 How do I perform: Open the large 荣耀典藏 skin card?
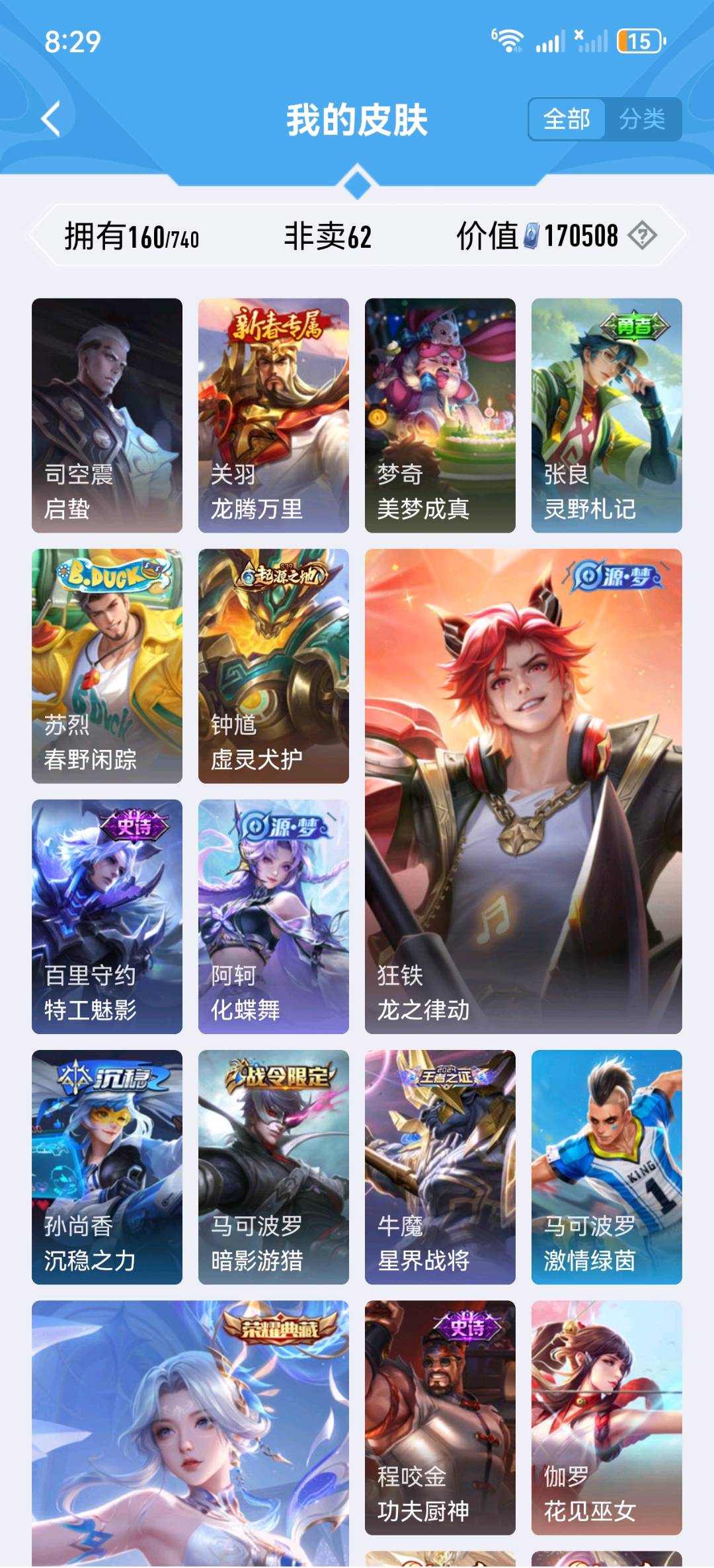(190, 1431)
